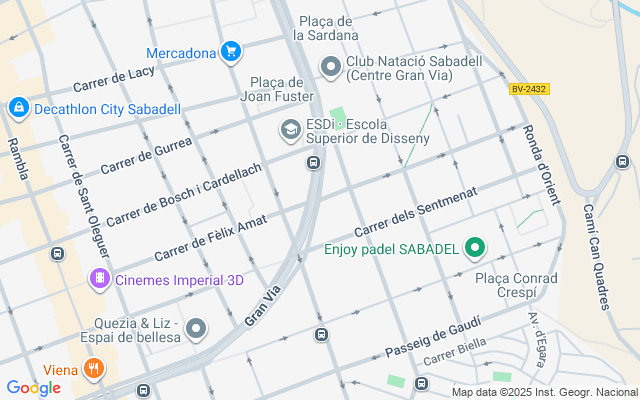Tap the Quezia & Liz beauty salon pin
This screenshot has height=400, width=640.
(x=197, y=329)
